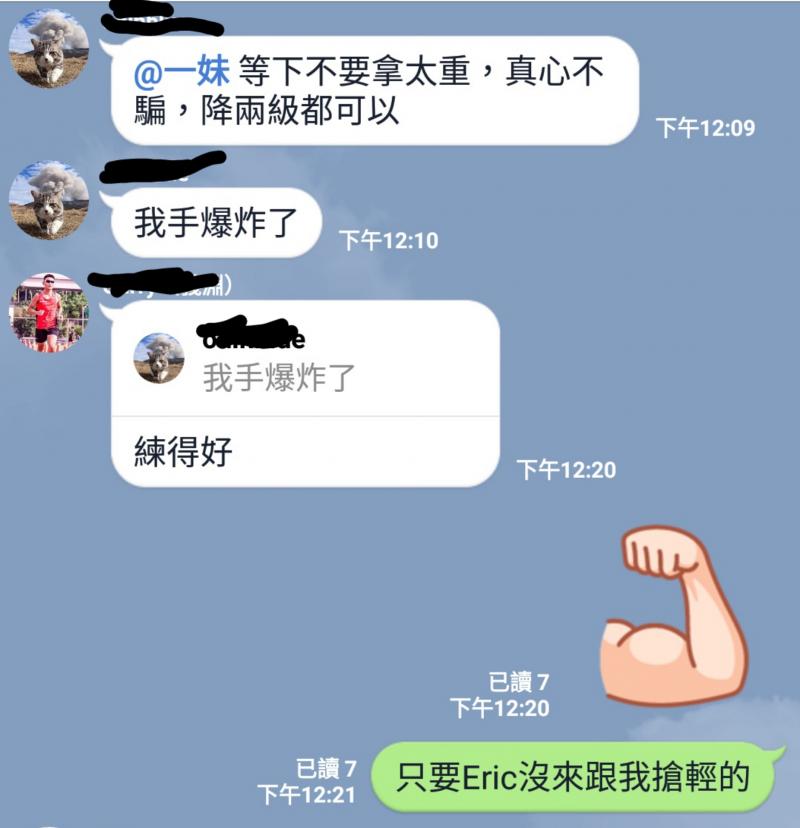Open the cat avatar beside the 我手爆炸了 bubble
The image size is (800, 828).
[x=48, y=200]
